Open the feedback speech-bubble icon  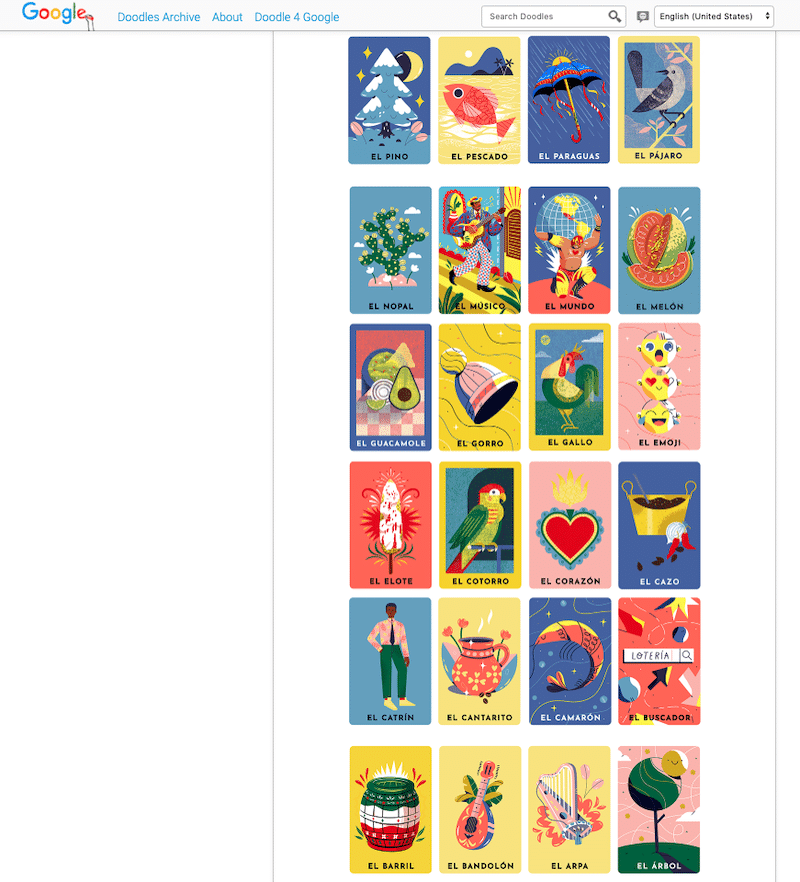(x=642, y=17)
